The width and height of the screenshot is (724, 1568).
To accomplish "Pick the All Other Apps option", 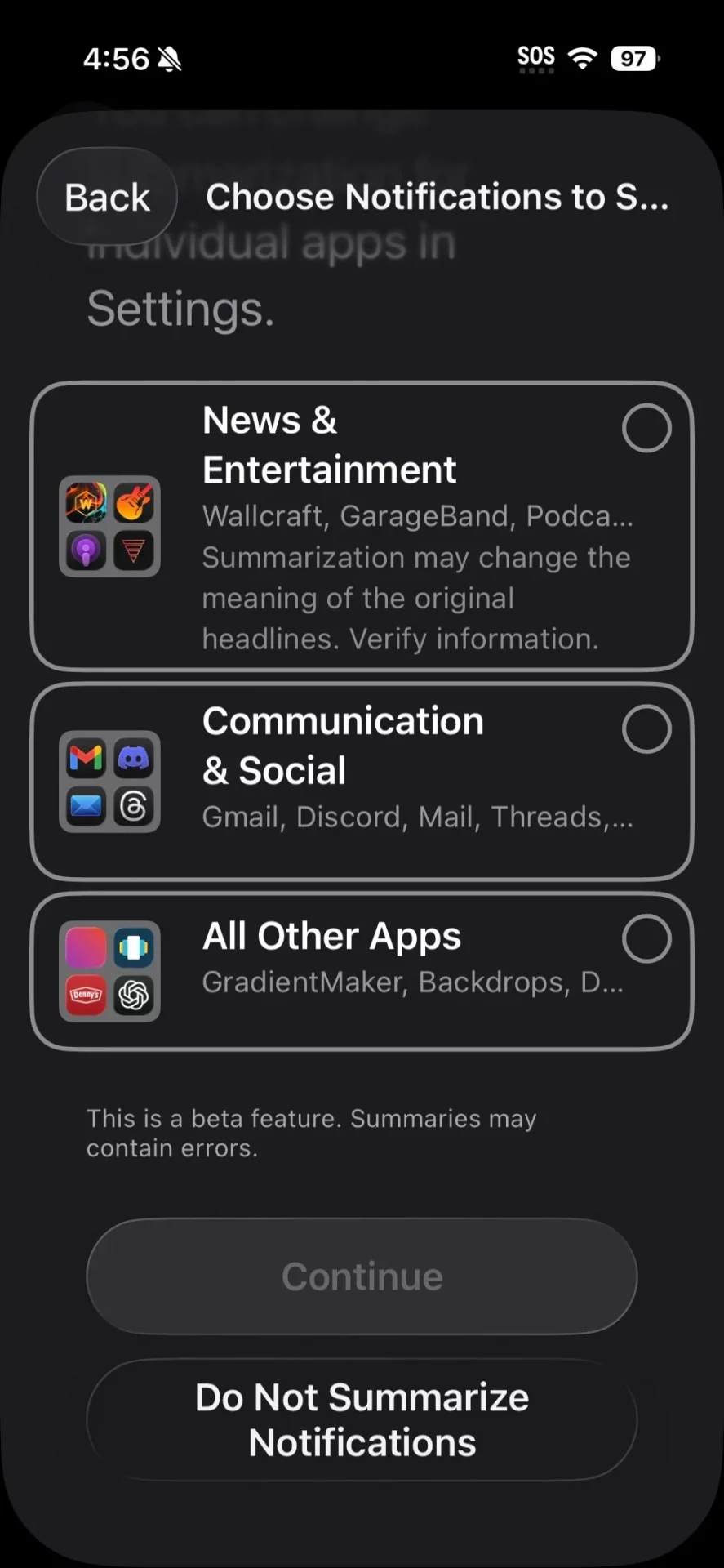I will [646, 938].
